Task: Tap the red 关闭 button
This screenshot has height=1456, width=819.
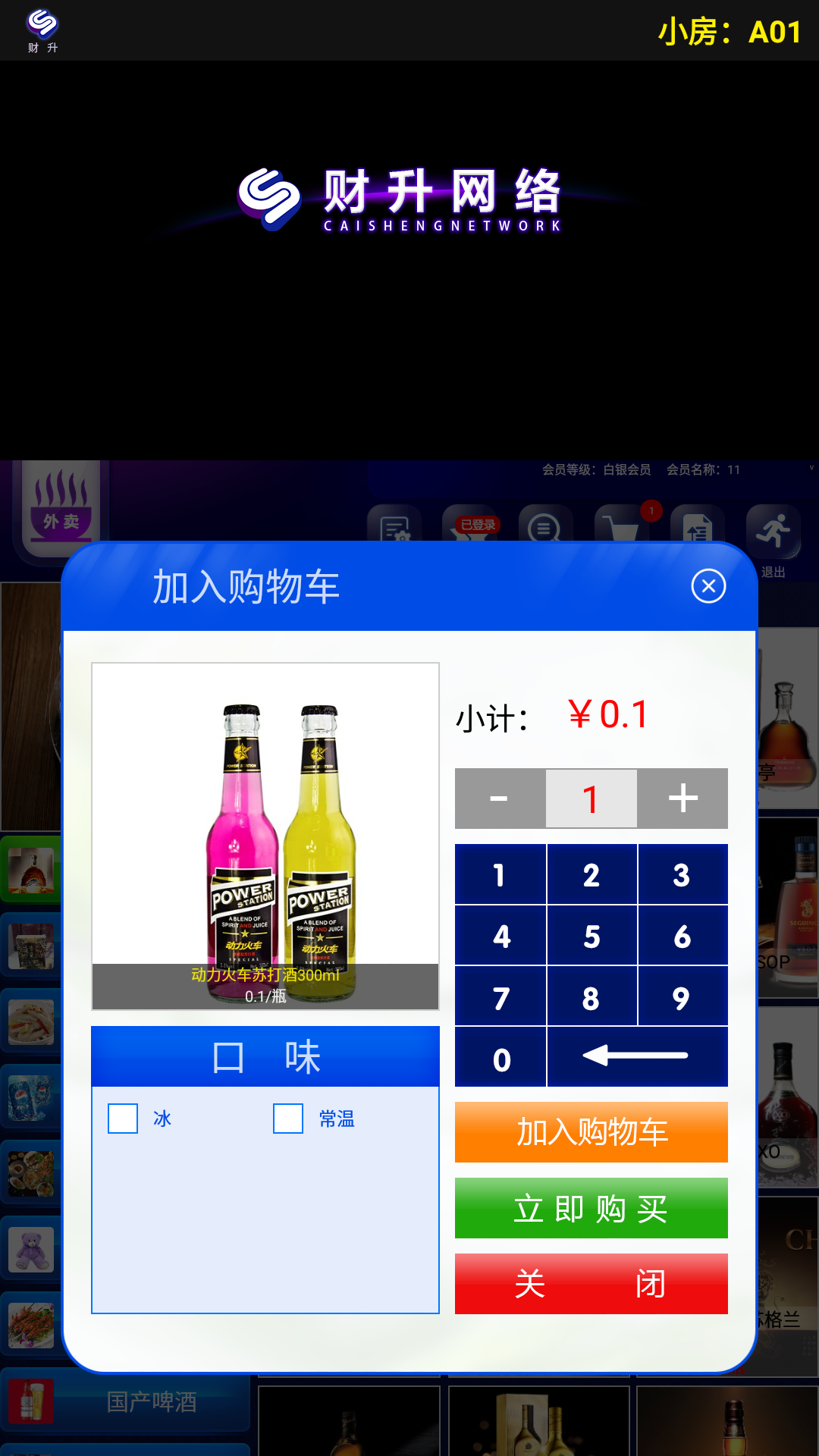Action: coord(591,1284)
